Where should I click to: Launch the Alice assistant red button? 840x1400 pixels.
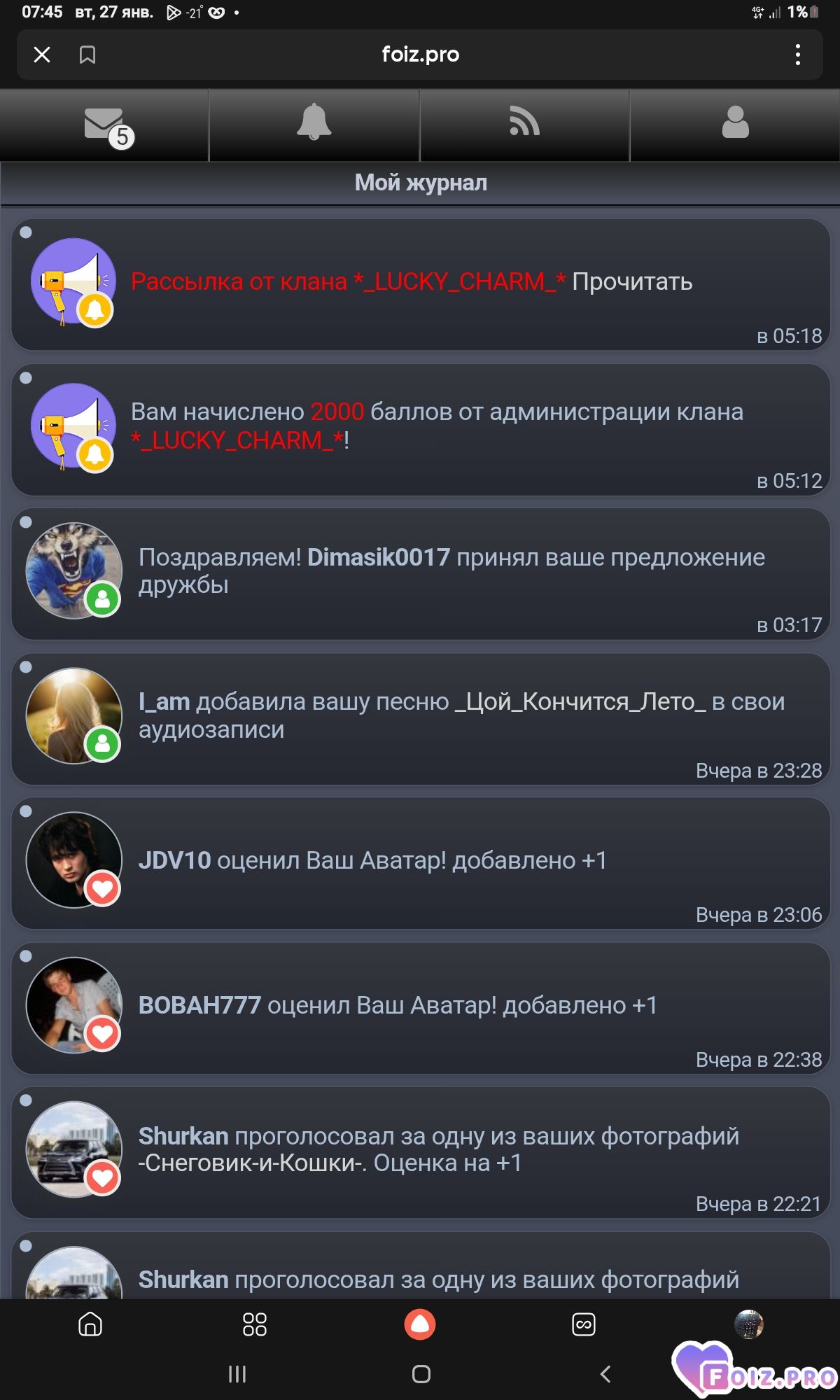[x=420, y=1324]
